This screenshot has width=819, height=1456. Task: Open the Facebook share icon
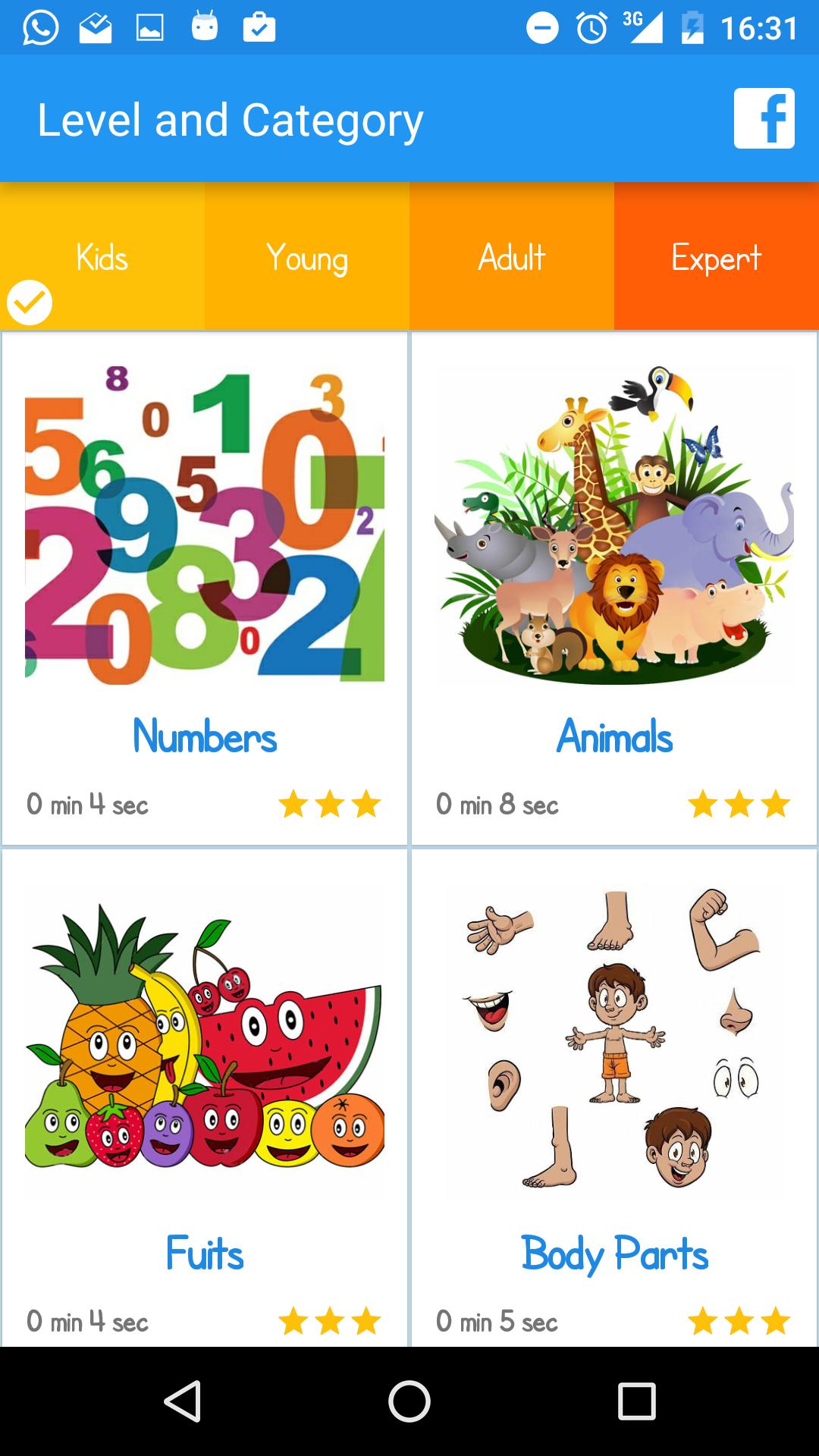[x=764, y=118]
